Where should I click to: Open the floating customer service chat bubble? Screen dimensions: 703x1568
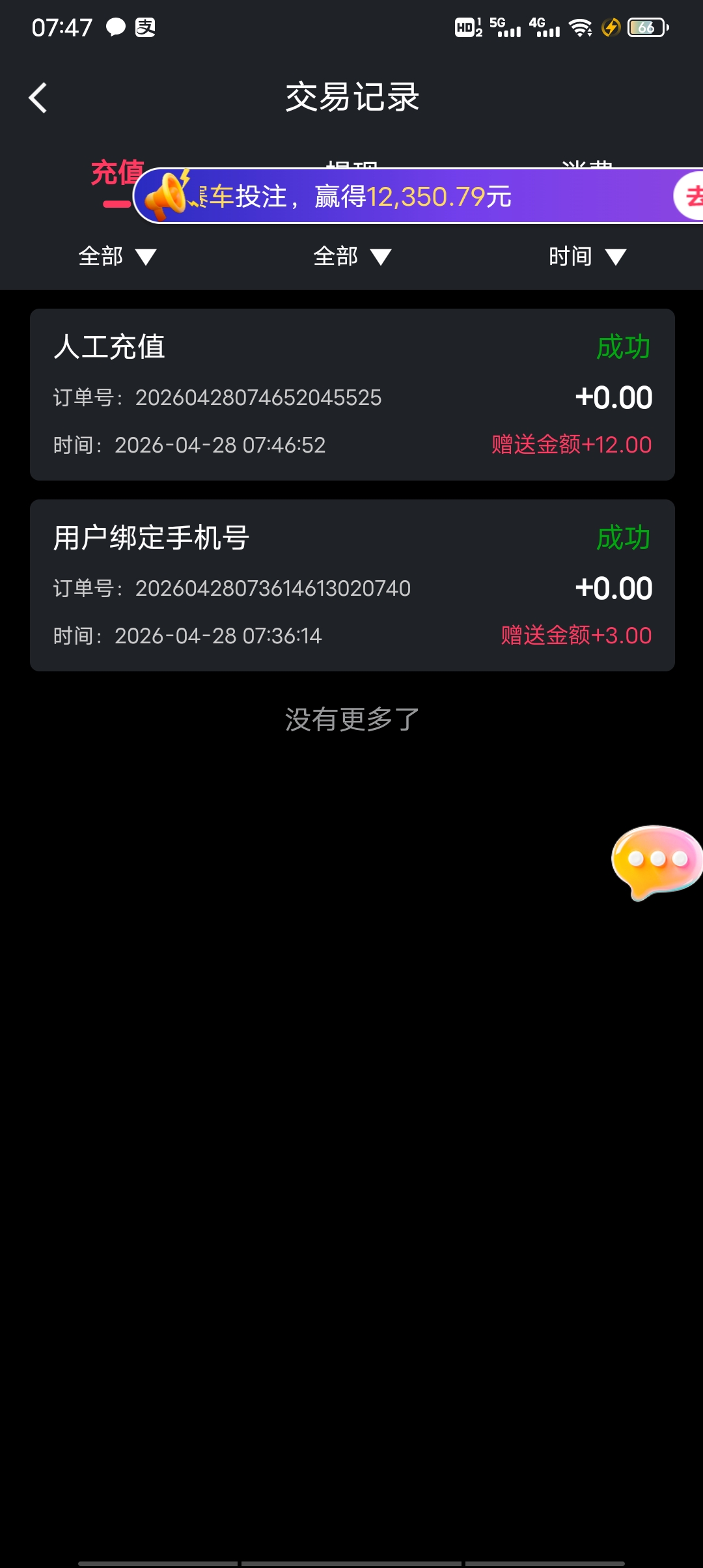coord(656,861)
